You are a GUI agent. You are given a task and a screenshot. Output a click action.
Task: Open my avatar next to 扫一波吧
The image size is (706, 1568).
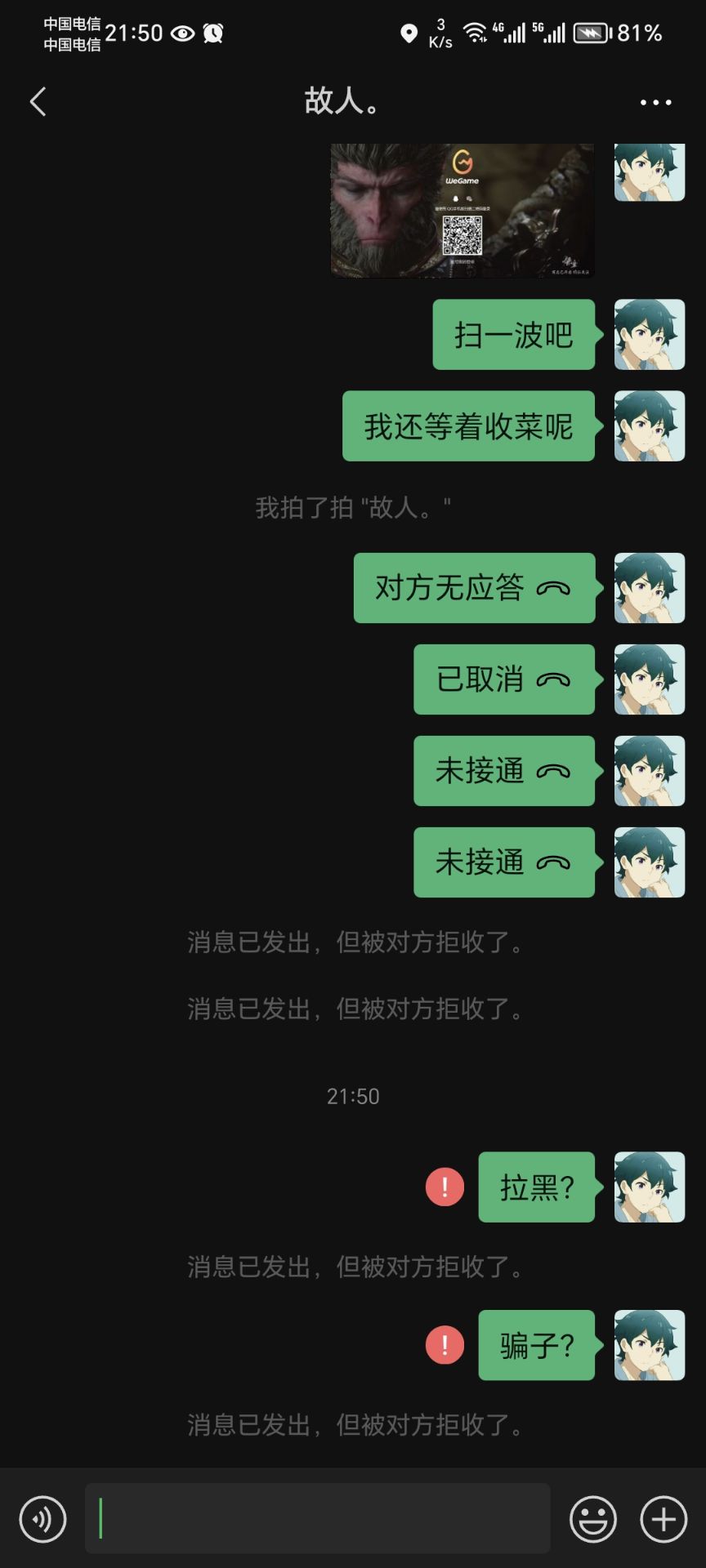tap(649, 335)
